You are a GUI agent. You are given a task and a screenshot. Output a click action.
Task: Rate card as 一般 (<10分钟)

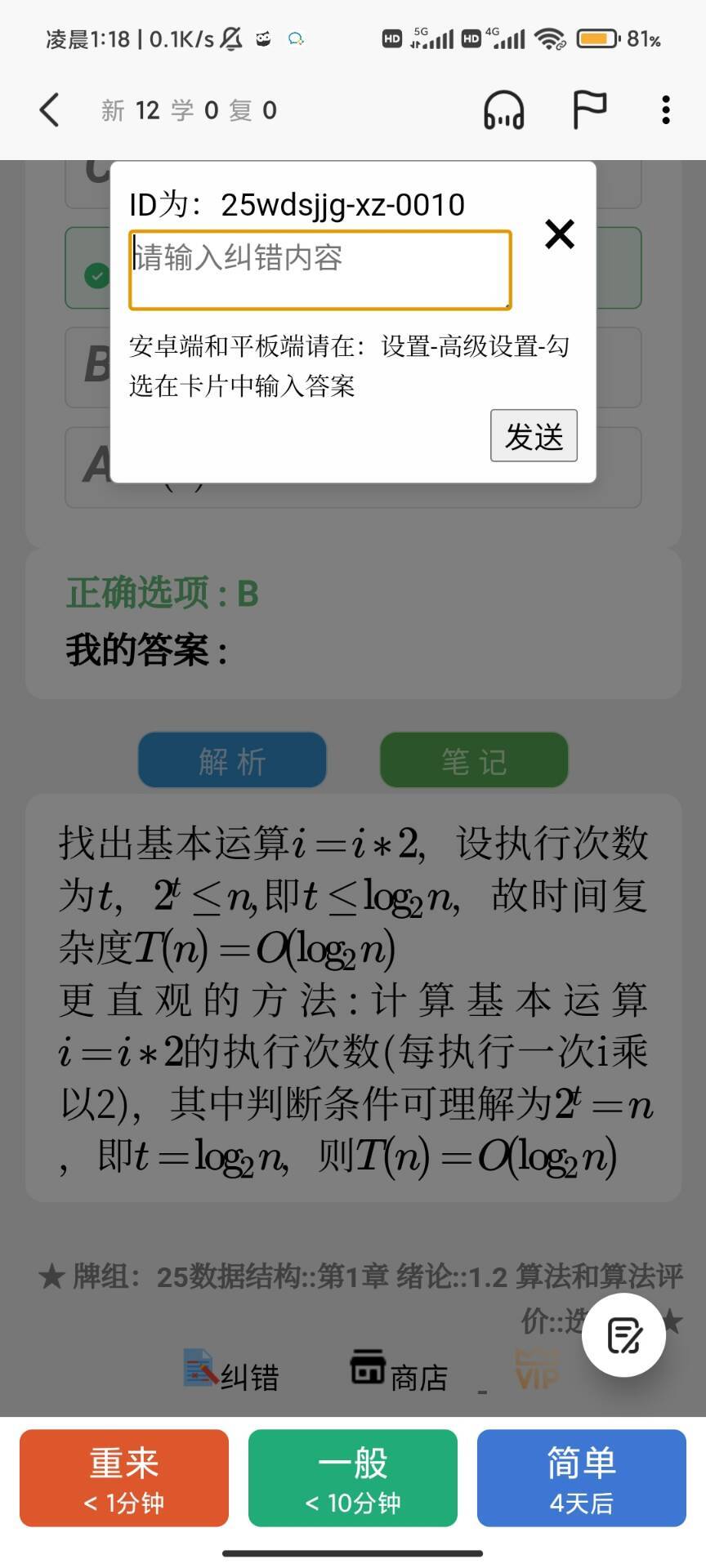353,1477
